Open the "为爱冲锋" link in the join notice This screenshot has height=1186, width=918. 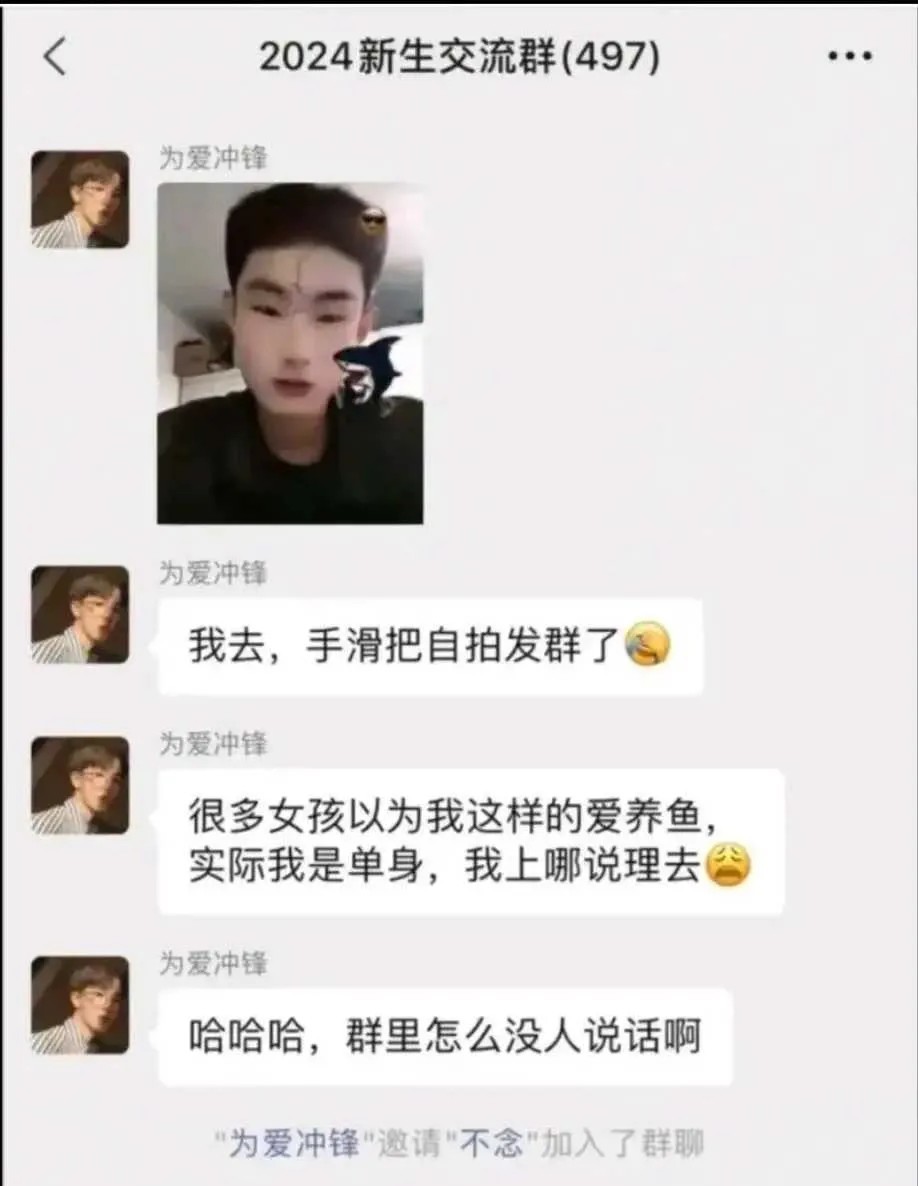(x=293, y=1144)
